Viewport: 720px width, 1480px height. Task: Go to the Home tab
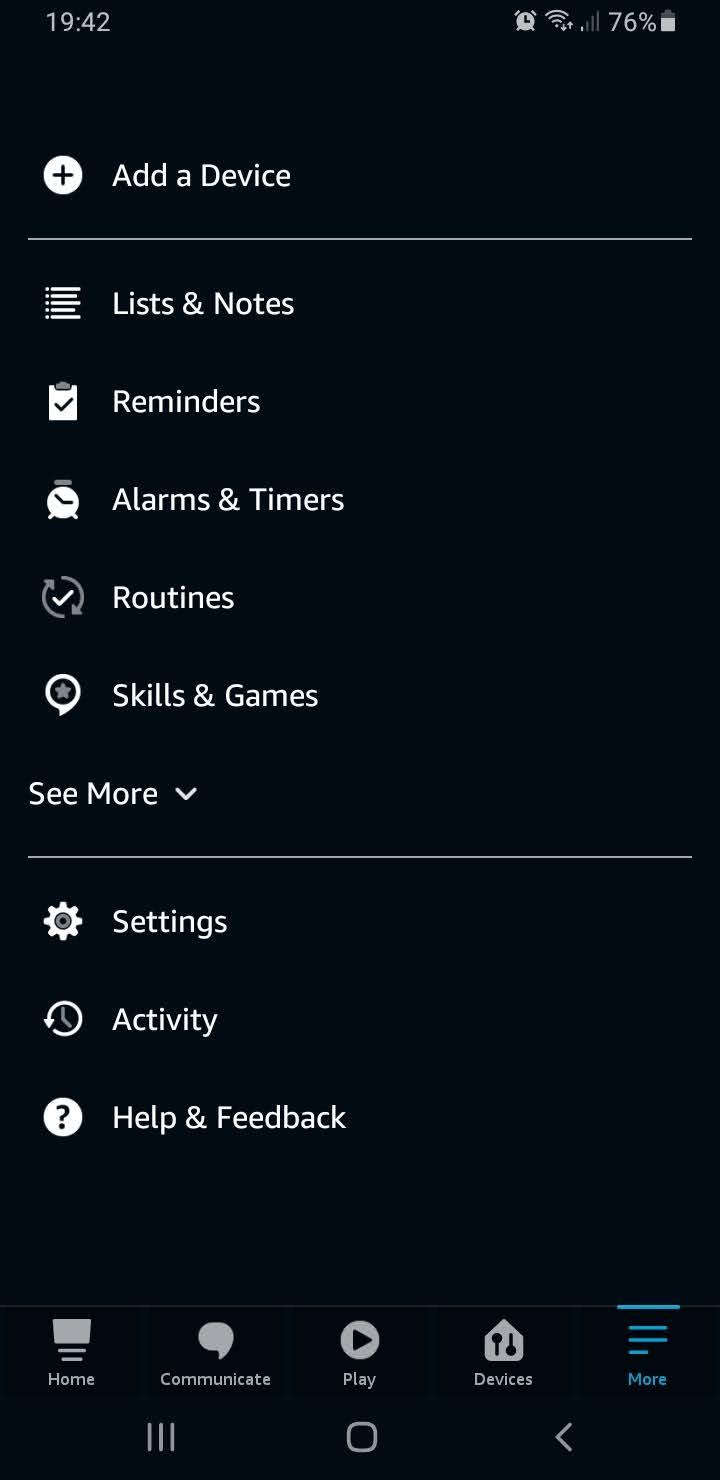click(x=71, y=1351)
